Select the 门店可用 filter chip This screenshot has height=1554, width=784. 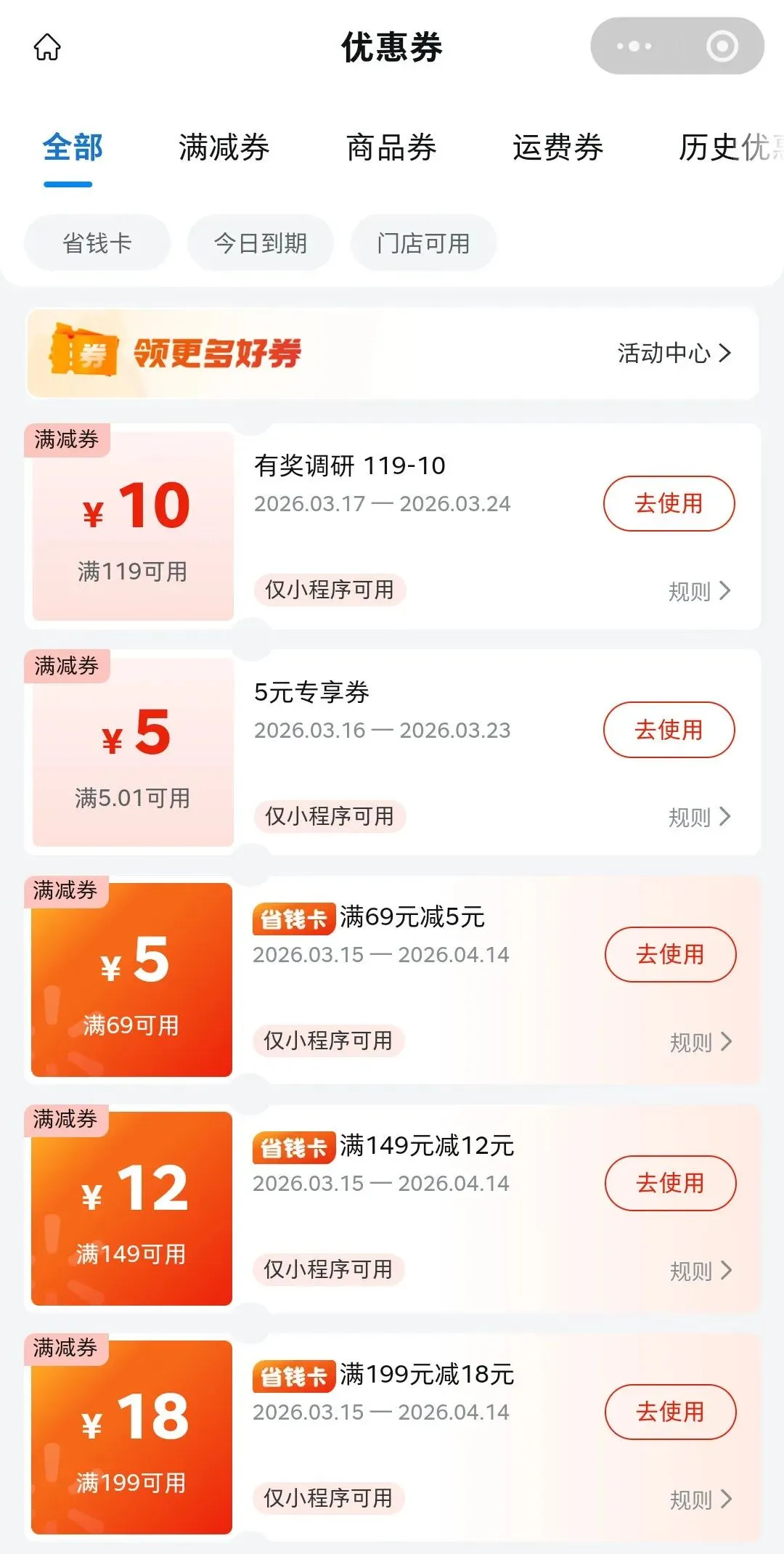pyautogui.click(x=424, y=243)
